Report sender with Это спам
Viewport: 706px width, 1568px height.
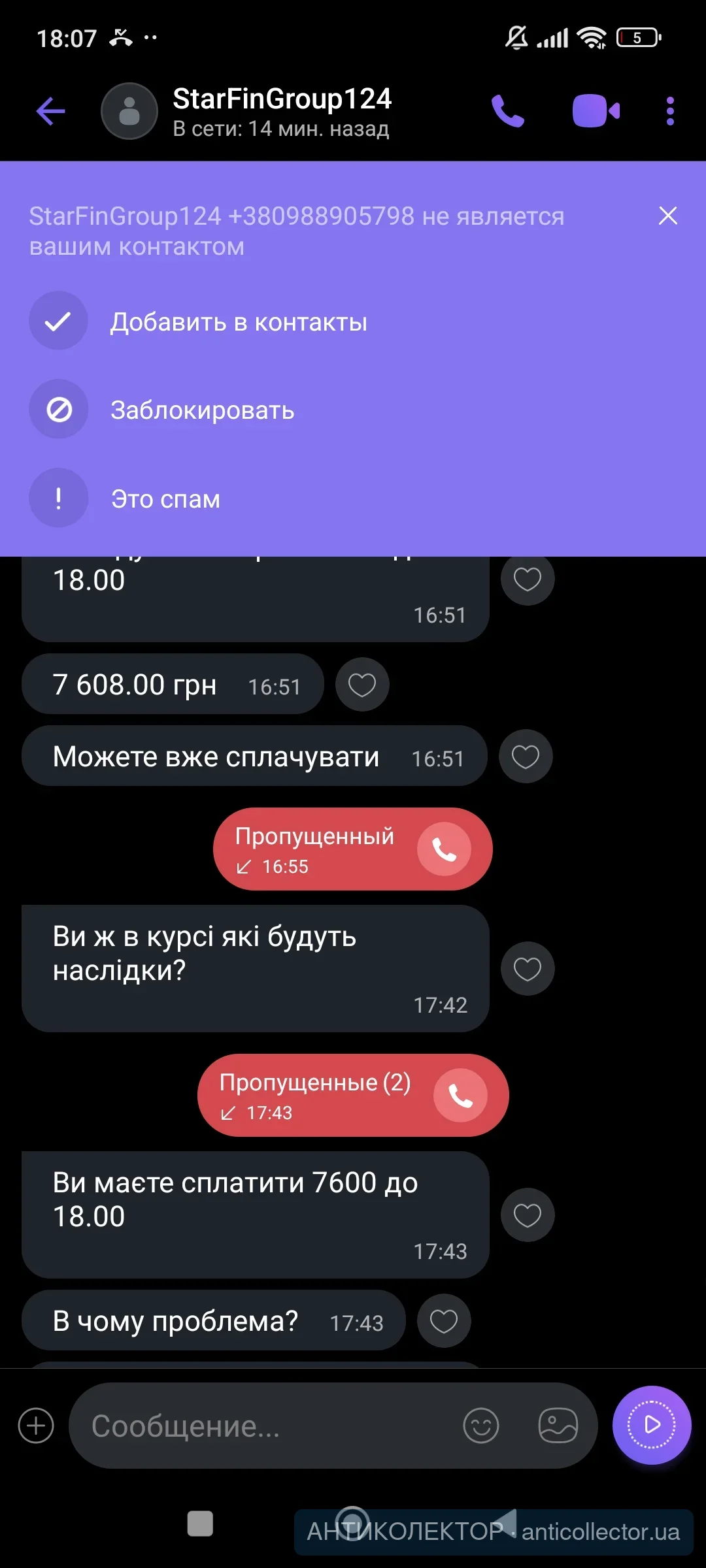coord(165,499)
